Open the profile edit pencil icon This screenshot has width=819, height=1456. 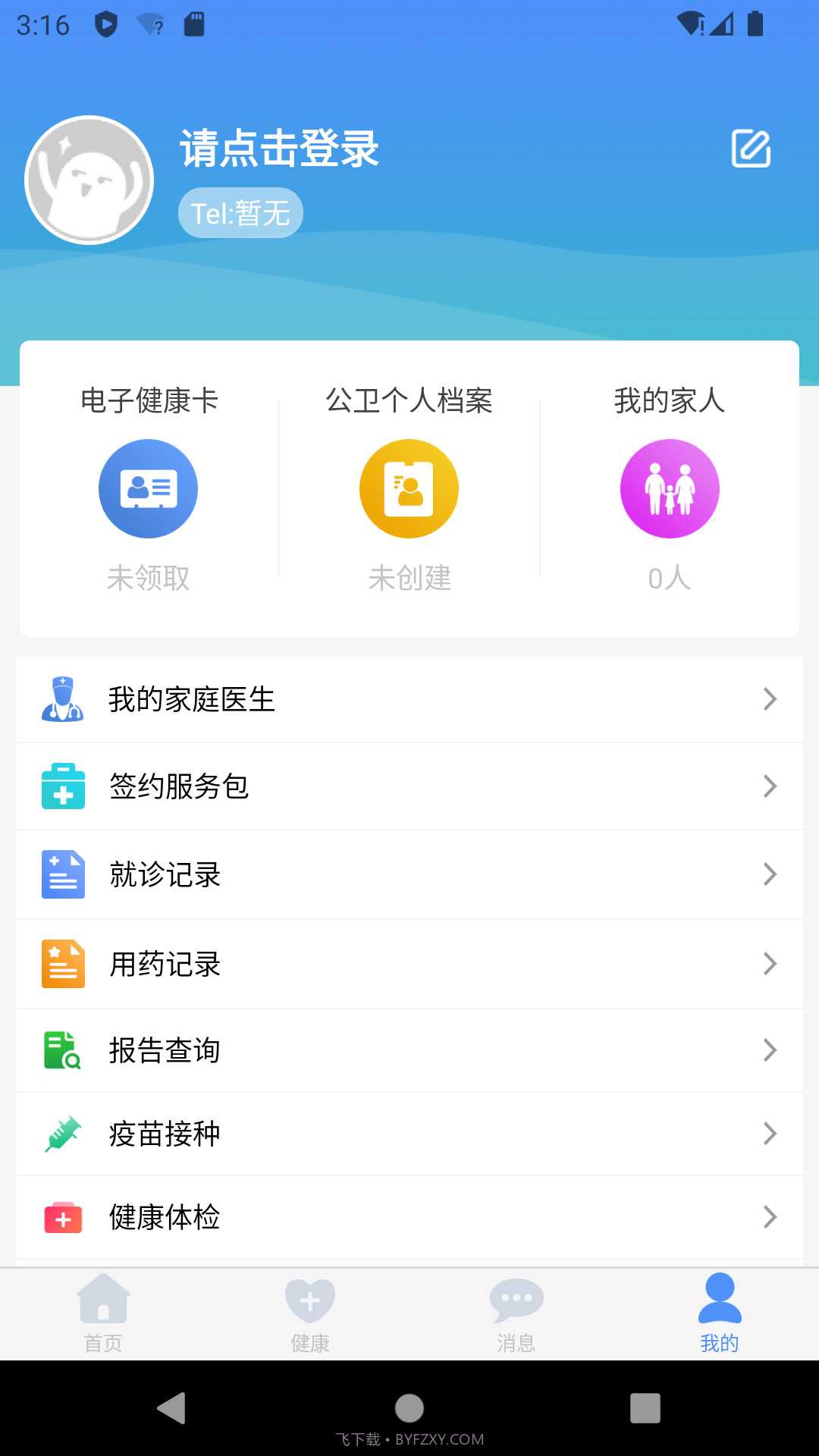(752, 149)
